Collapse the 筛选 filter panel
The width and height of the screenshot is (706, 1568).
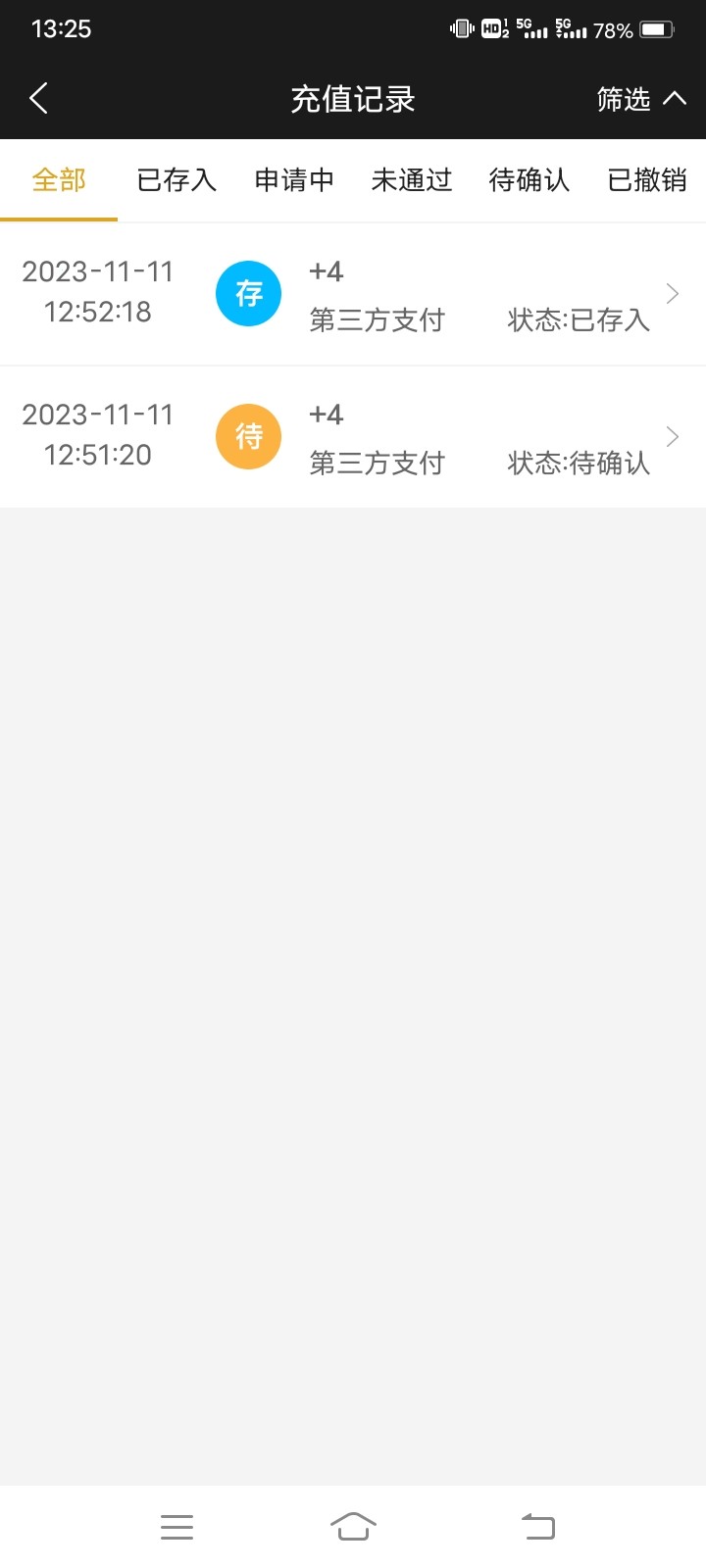(641, 99)
